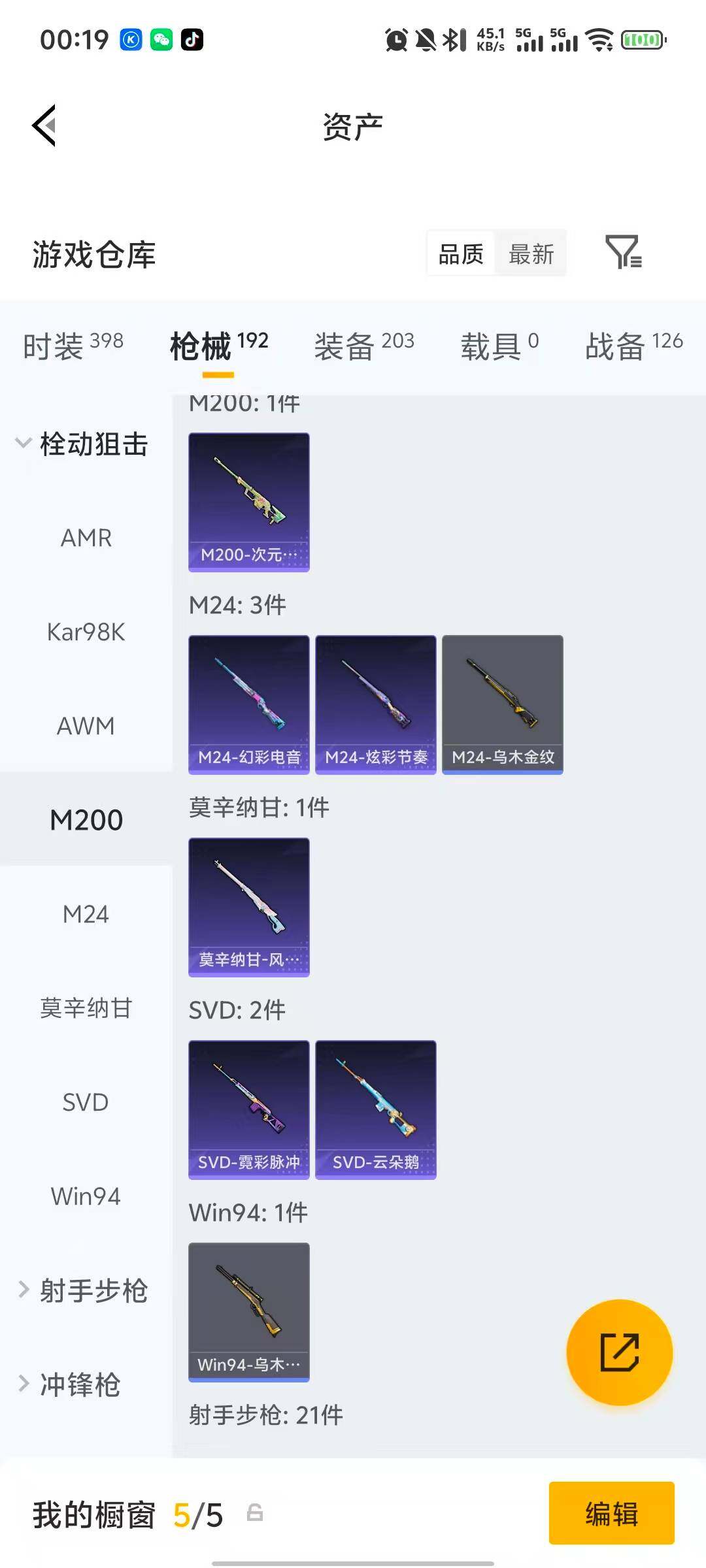This screenshot has width=706, height=1568.
Task: Switch sorting to 最新
Action: (531, 253)
